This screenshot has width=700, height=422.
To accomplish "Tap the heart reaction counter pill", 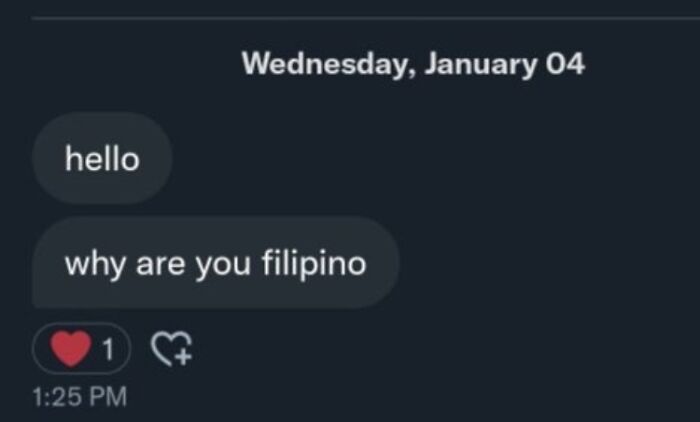I will coord(81,349).
